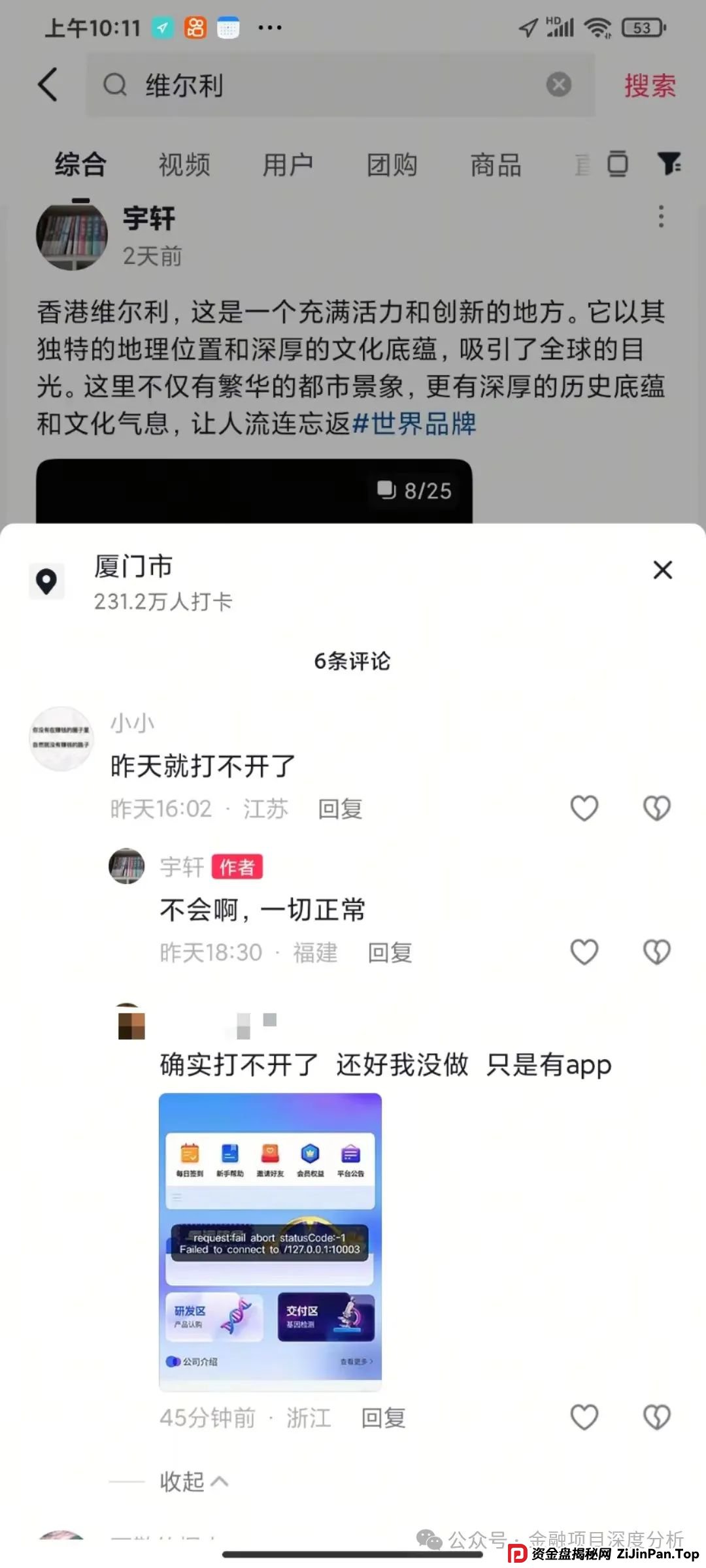
Task: Clear the search text with the circular X
Action: pos(557,84)
